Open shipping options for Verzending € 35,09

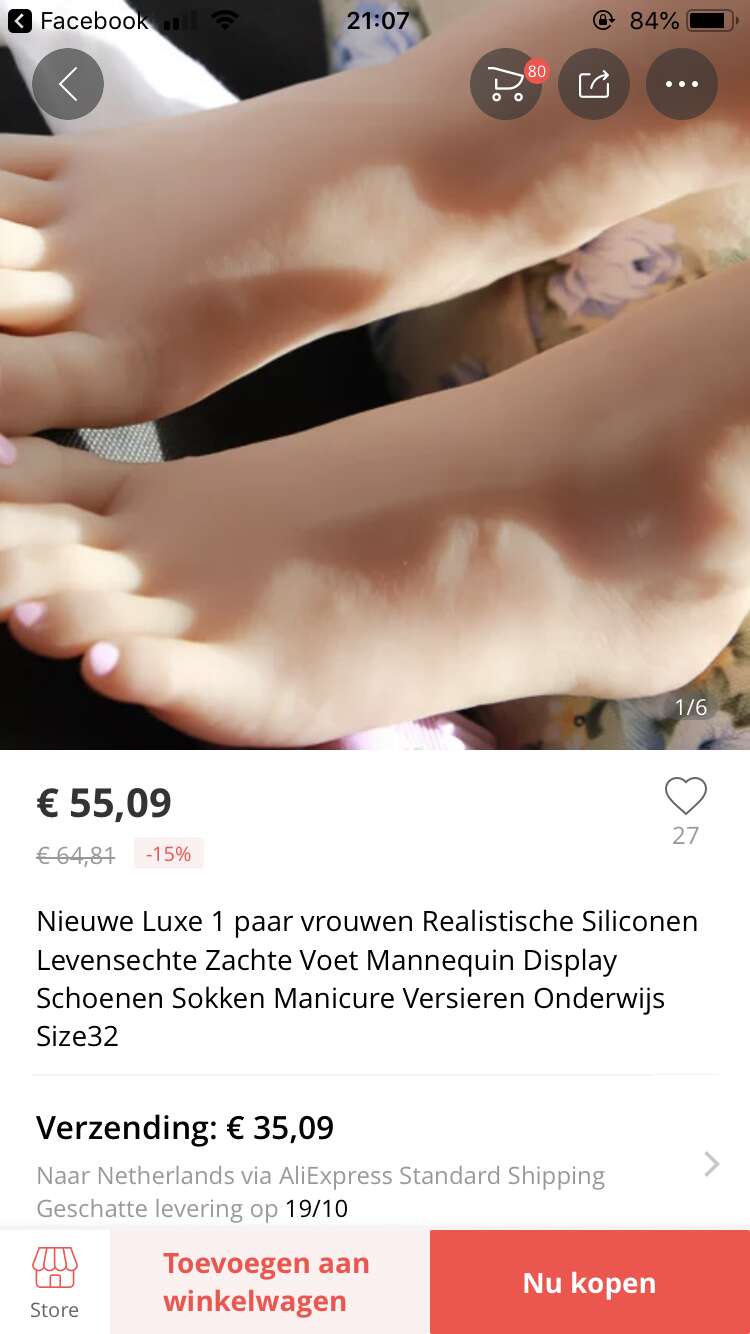pyautogui.click(x=375, y=1164)
